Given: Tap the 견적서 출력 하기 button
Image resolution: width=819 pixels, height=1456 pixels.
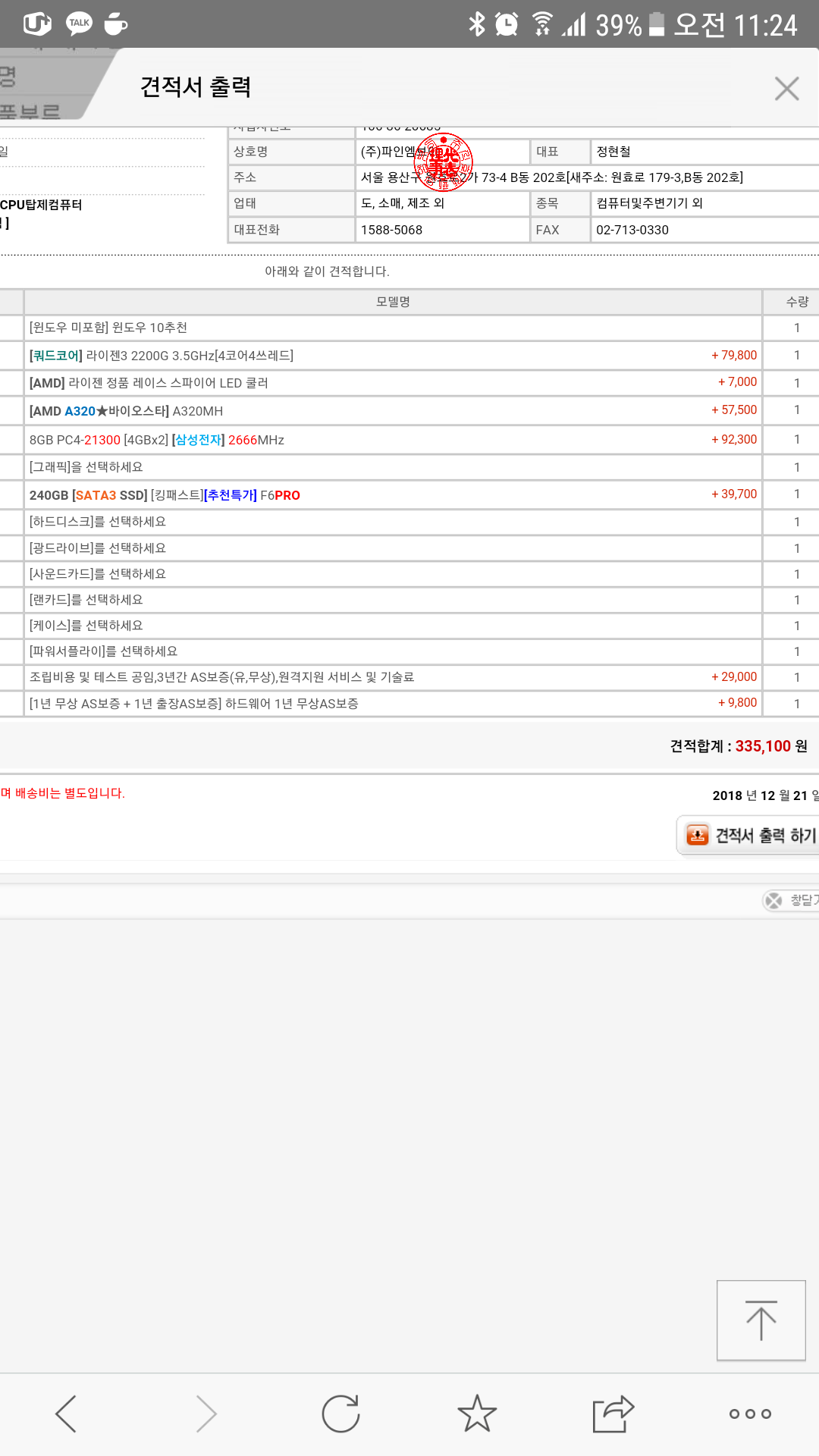Looking at the screenshot, I should click(748, 835).
